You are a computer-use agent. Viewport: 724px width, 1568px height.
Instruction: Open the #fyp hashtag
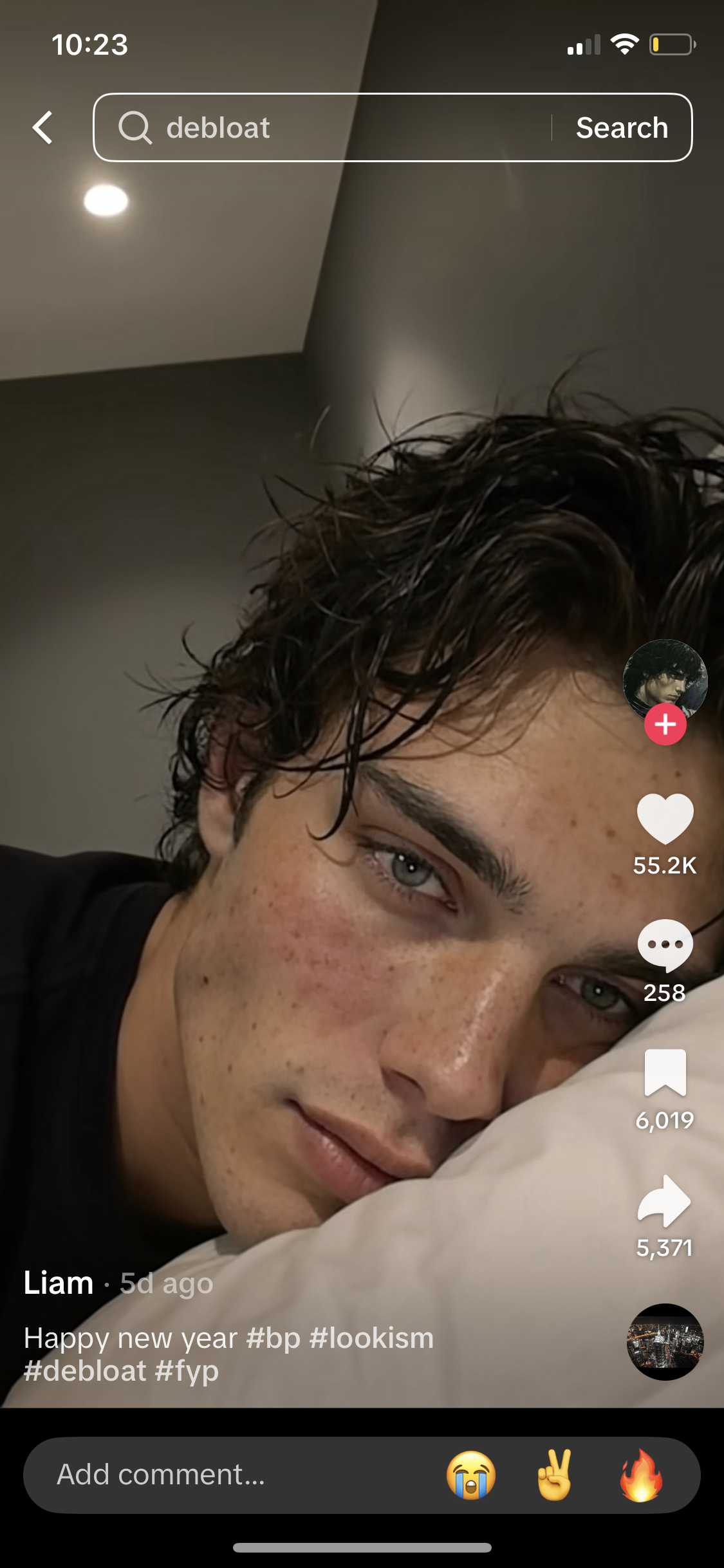click(x=187, y=1371)
